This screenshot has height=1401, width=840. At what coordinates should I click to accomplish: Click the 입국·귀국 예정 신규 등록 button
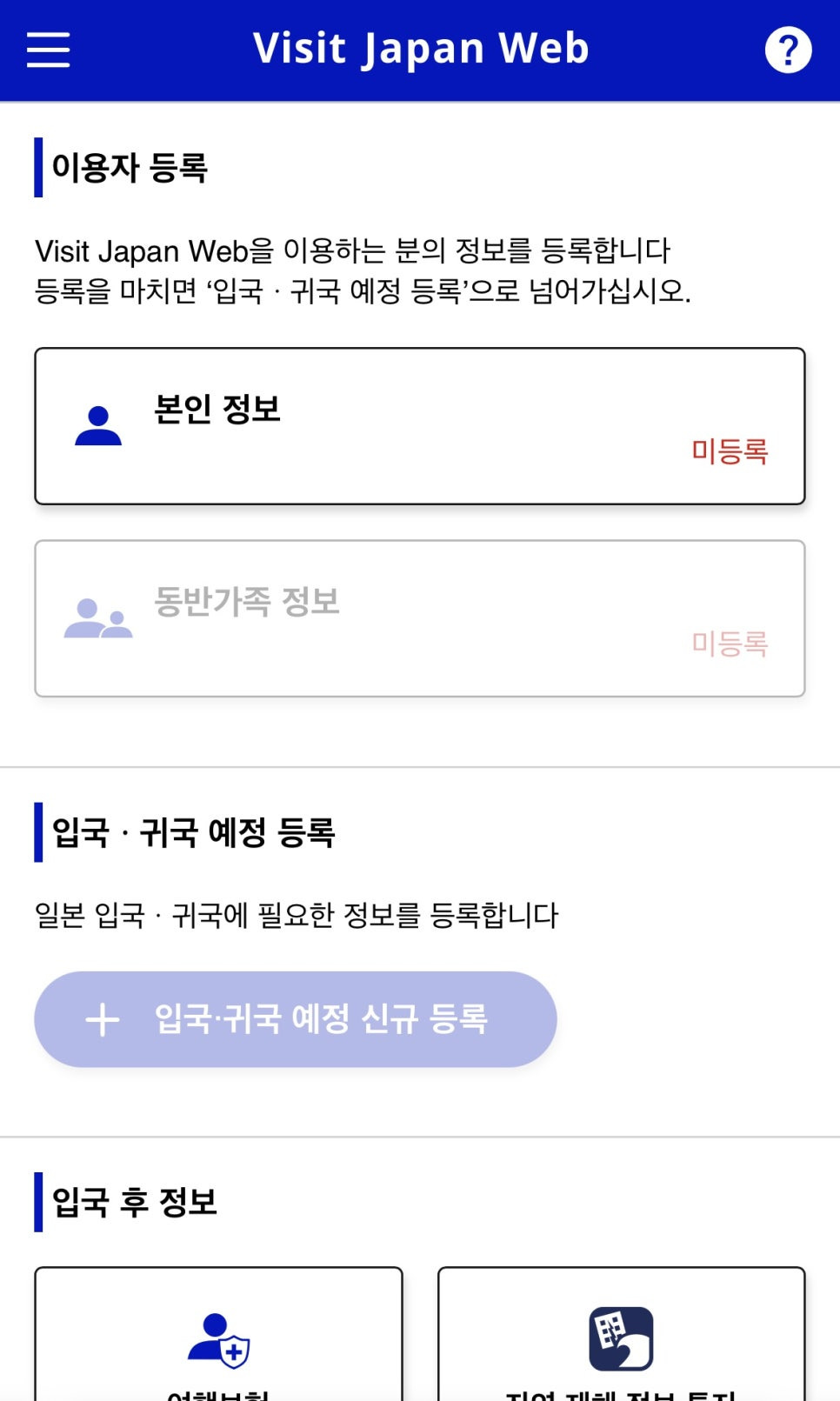click(x=295, y=1020)
